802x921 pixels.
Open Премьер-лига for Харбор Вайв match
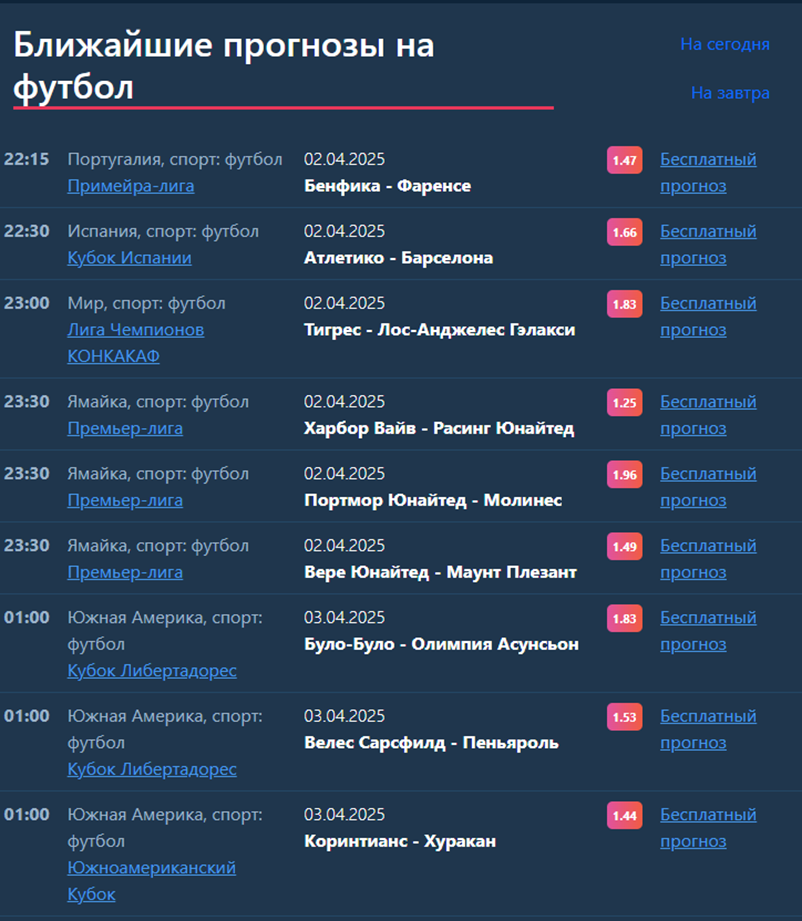(125, 428)
